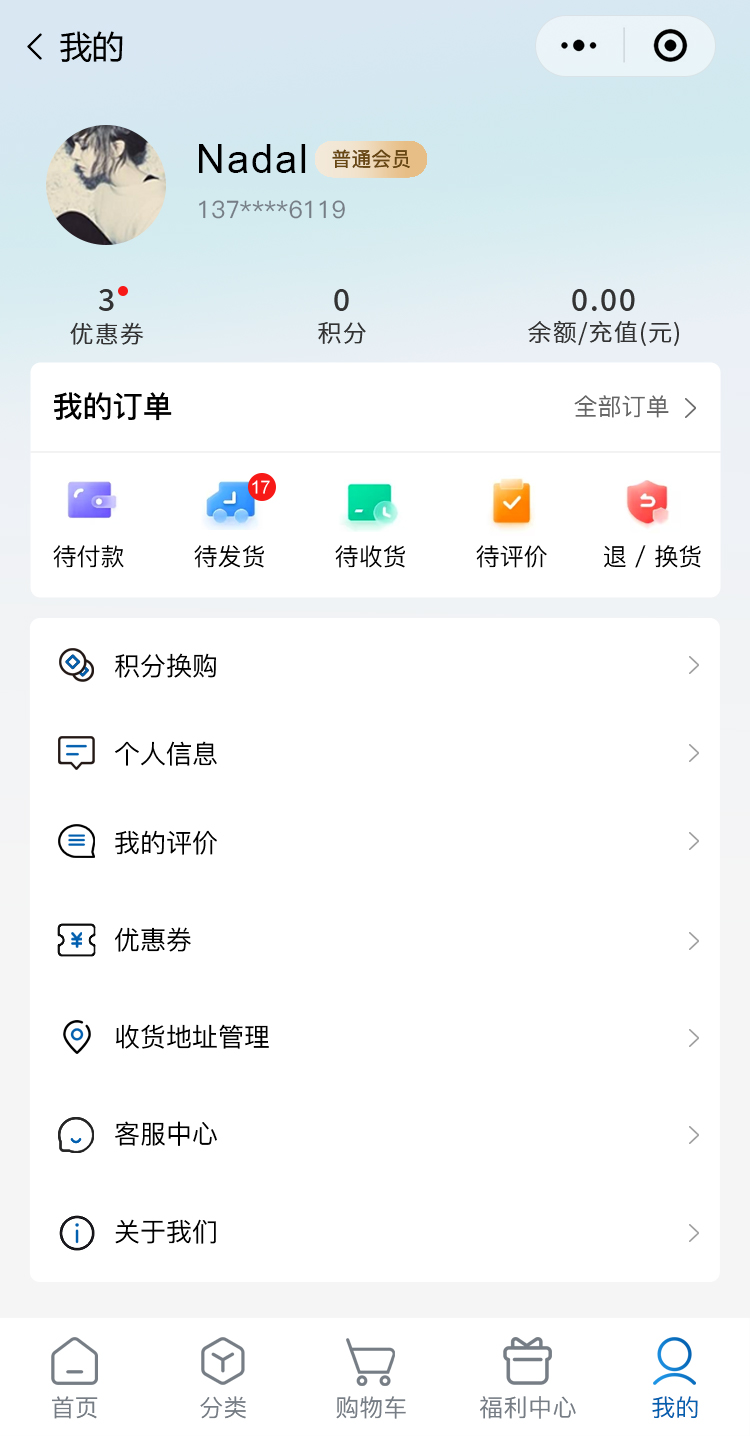Open 待评价 orders awaiting review
This screenshot has height=1436, width=750.
[511, 524]
